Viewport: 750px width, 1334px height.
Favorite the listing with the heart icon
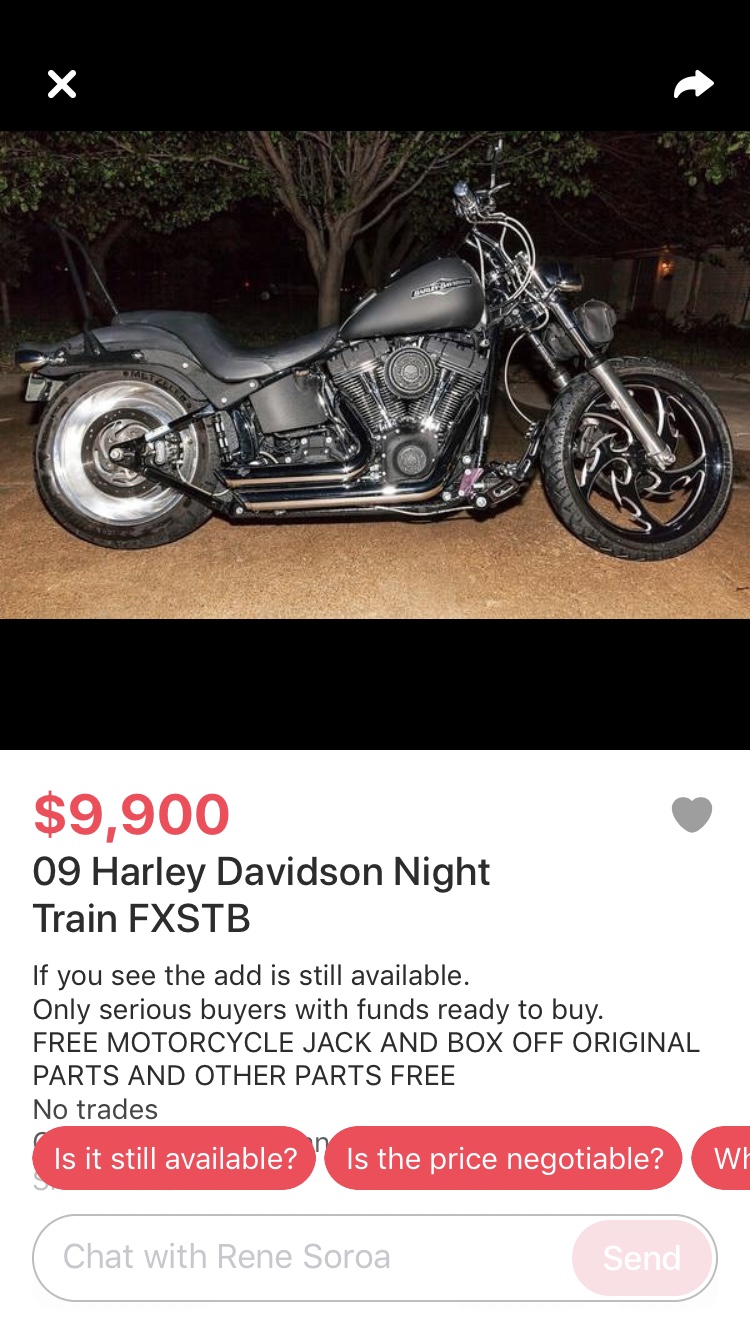pos(692,814)
